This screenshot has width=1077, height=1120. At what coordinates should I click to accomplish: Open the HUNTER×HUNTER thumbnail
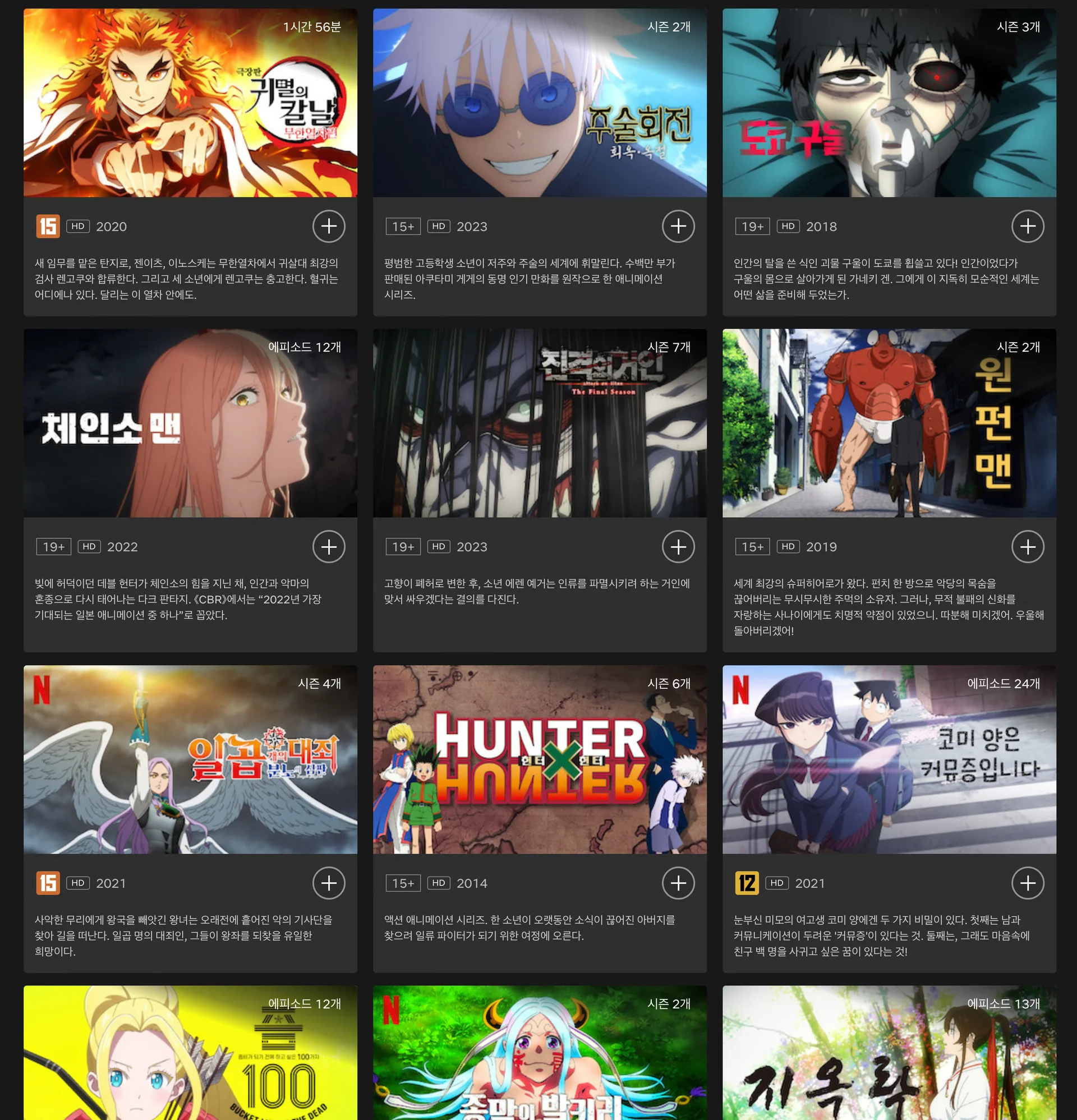point(539,759)
